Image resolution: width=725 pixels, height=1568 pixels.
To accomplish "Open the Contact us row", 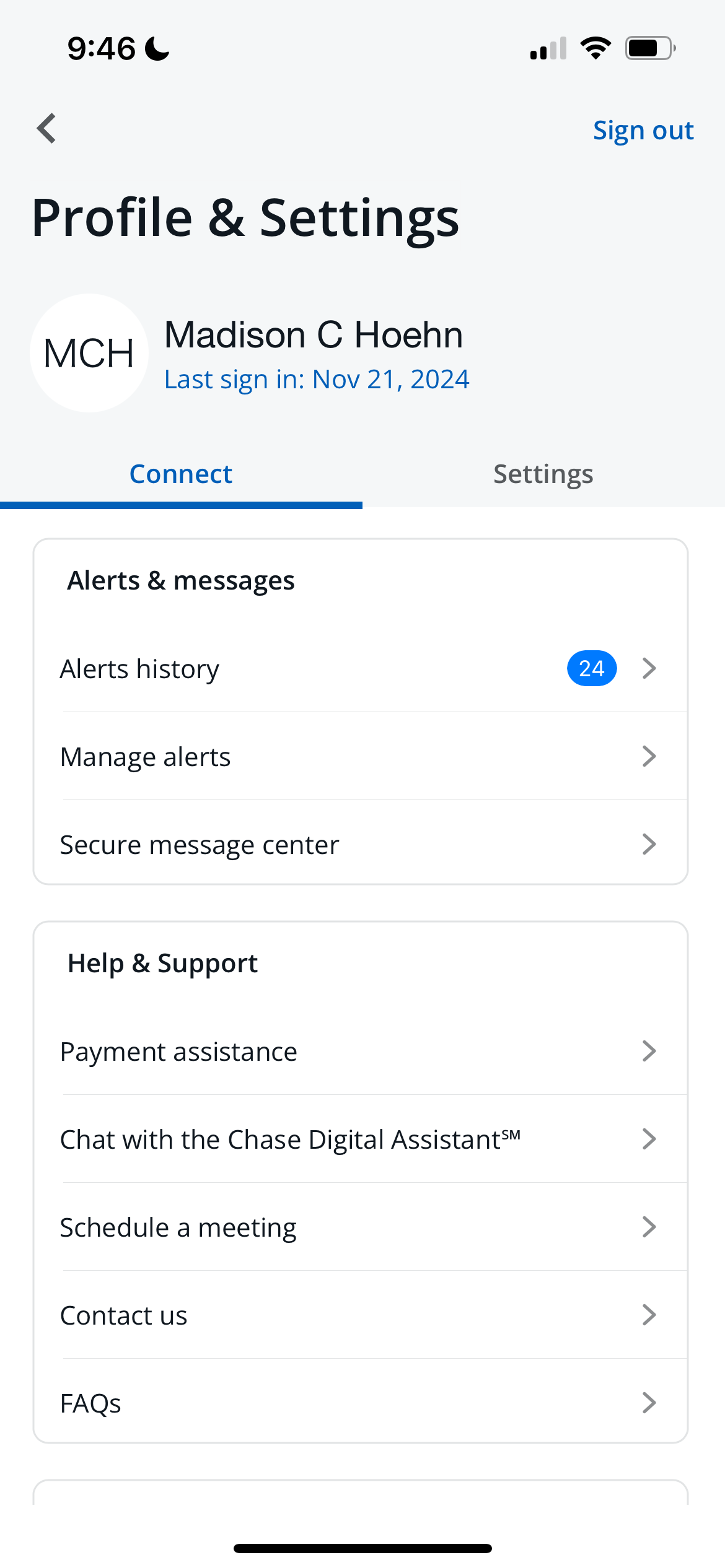I will point(359,1315).
